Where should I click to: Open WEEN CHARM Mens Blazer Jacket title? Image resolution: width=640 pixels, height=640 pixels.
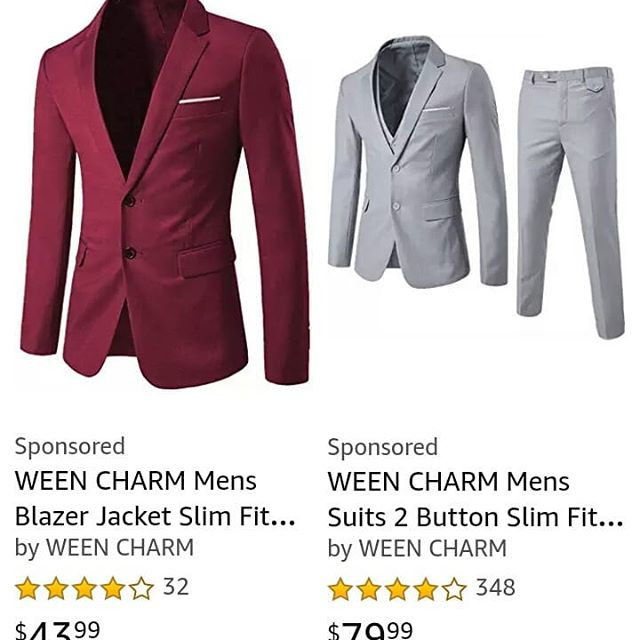tap(155, 498)
